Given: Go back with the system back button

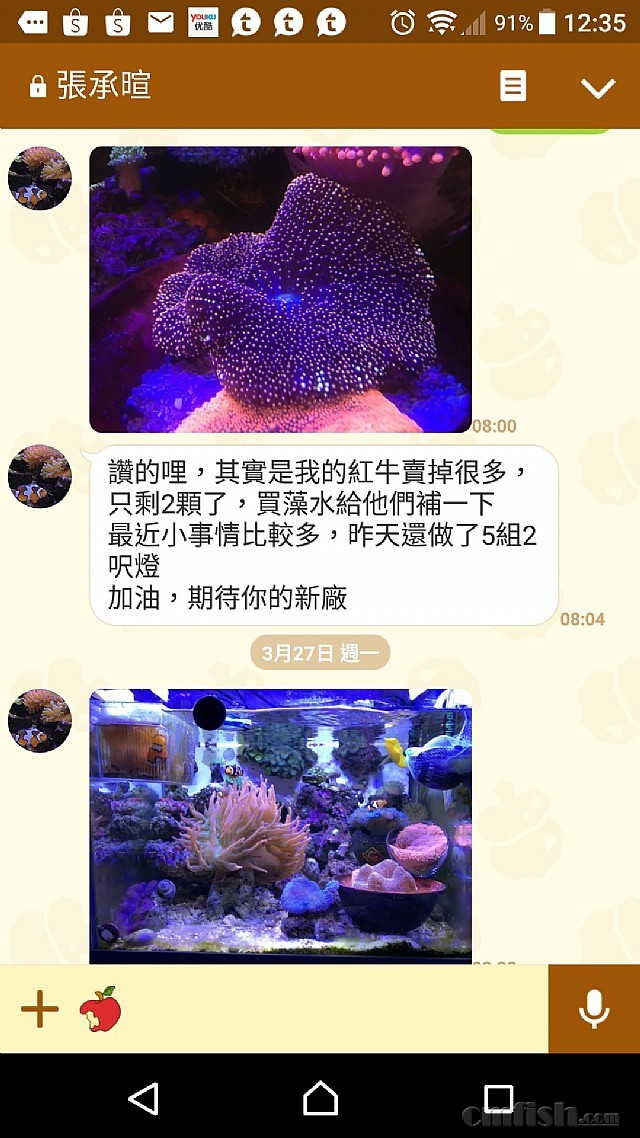Looking at the screenshot, I should point(144,1098).
